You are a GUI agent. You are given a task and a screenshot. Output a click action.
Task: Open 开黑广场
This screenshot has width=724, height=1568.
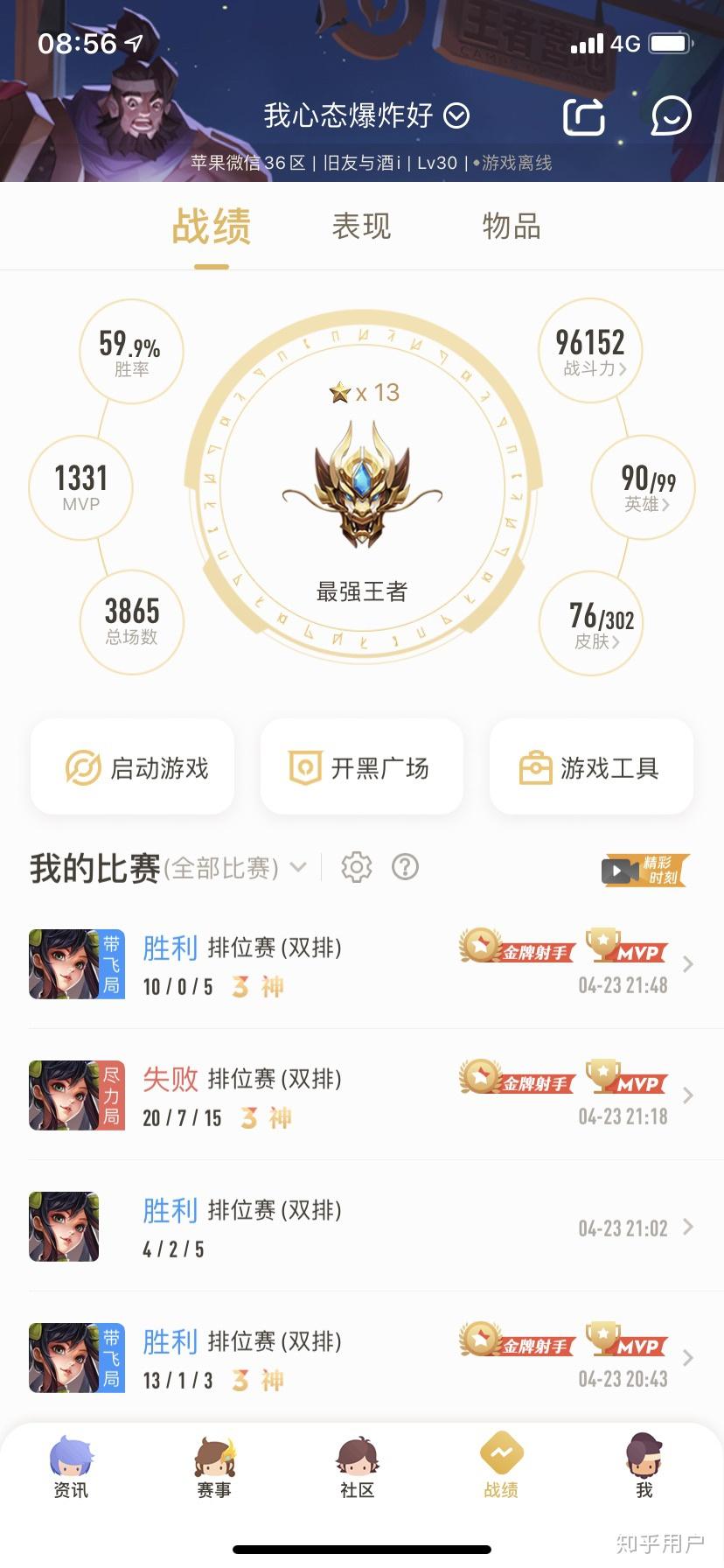tap(361, 767)
